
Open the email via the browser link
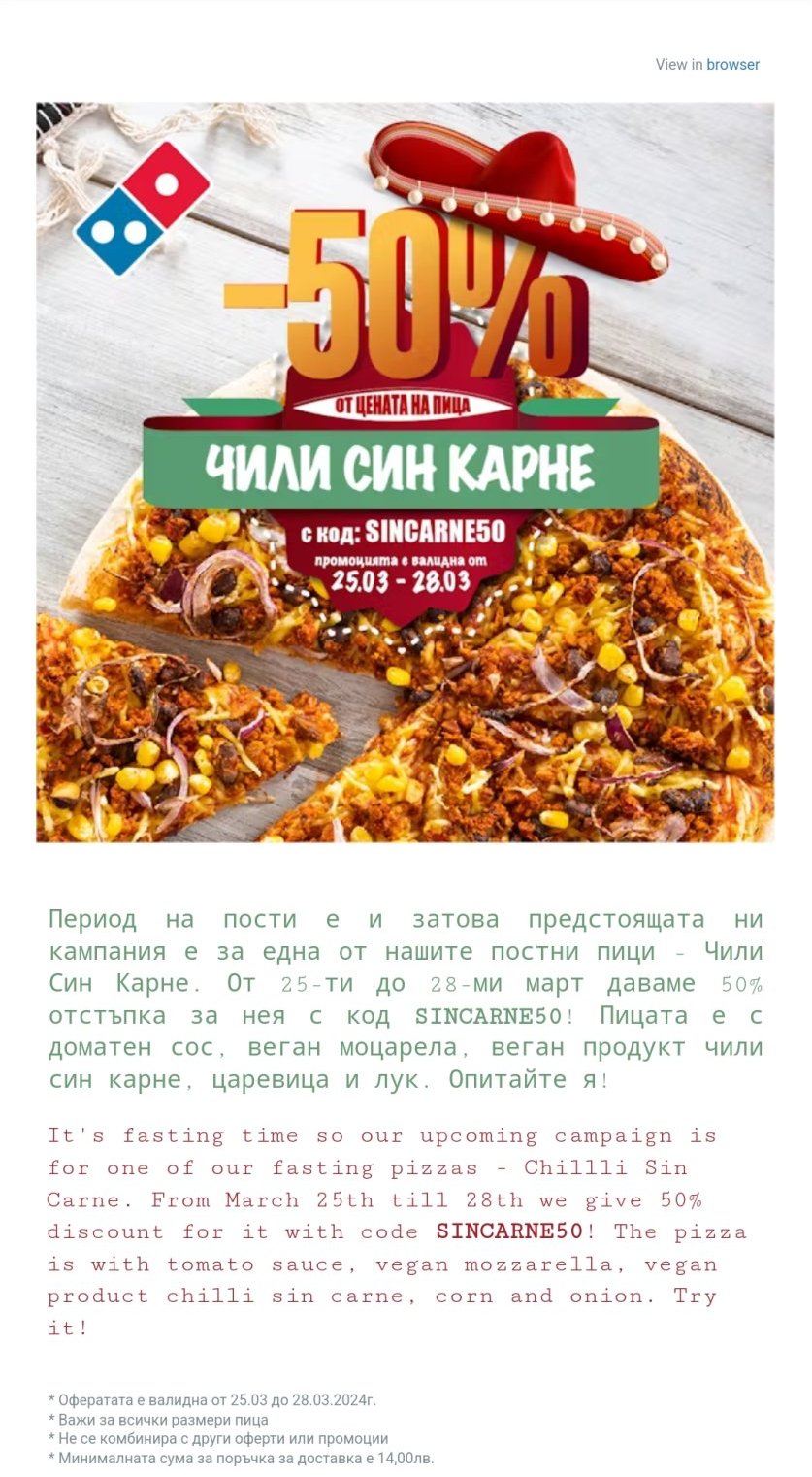(732, 65)
